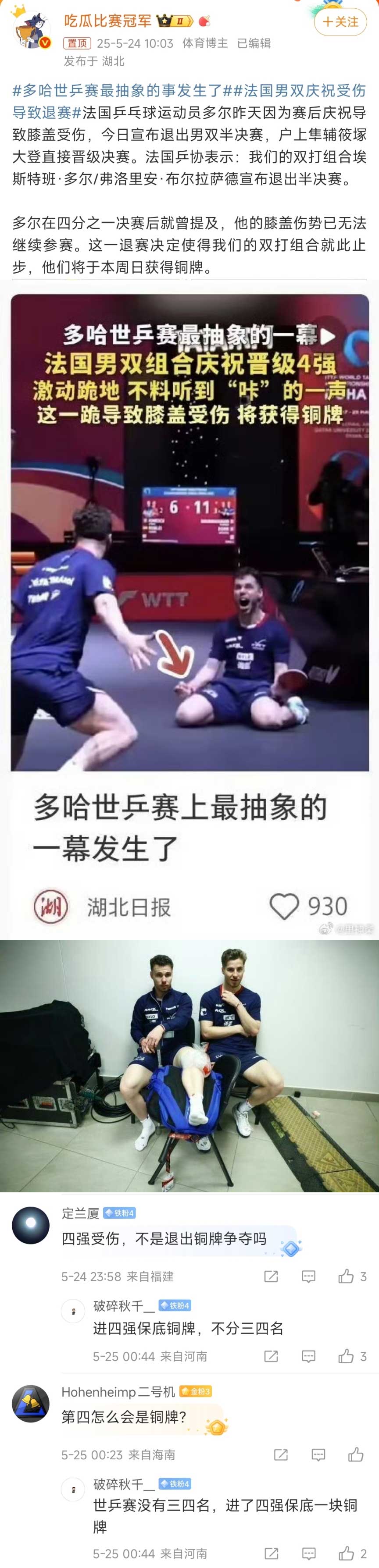Reply to Hohenheimp二号机's comment
The image size is (379, 1568).
318,1455
